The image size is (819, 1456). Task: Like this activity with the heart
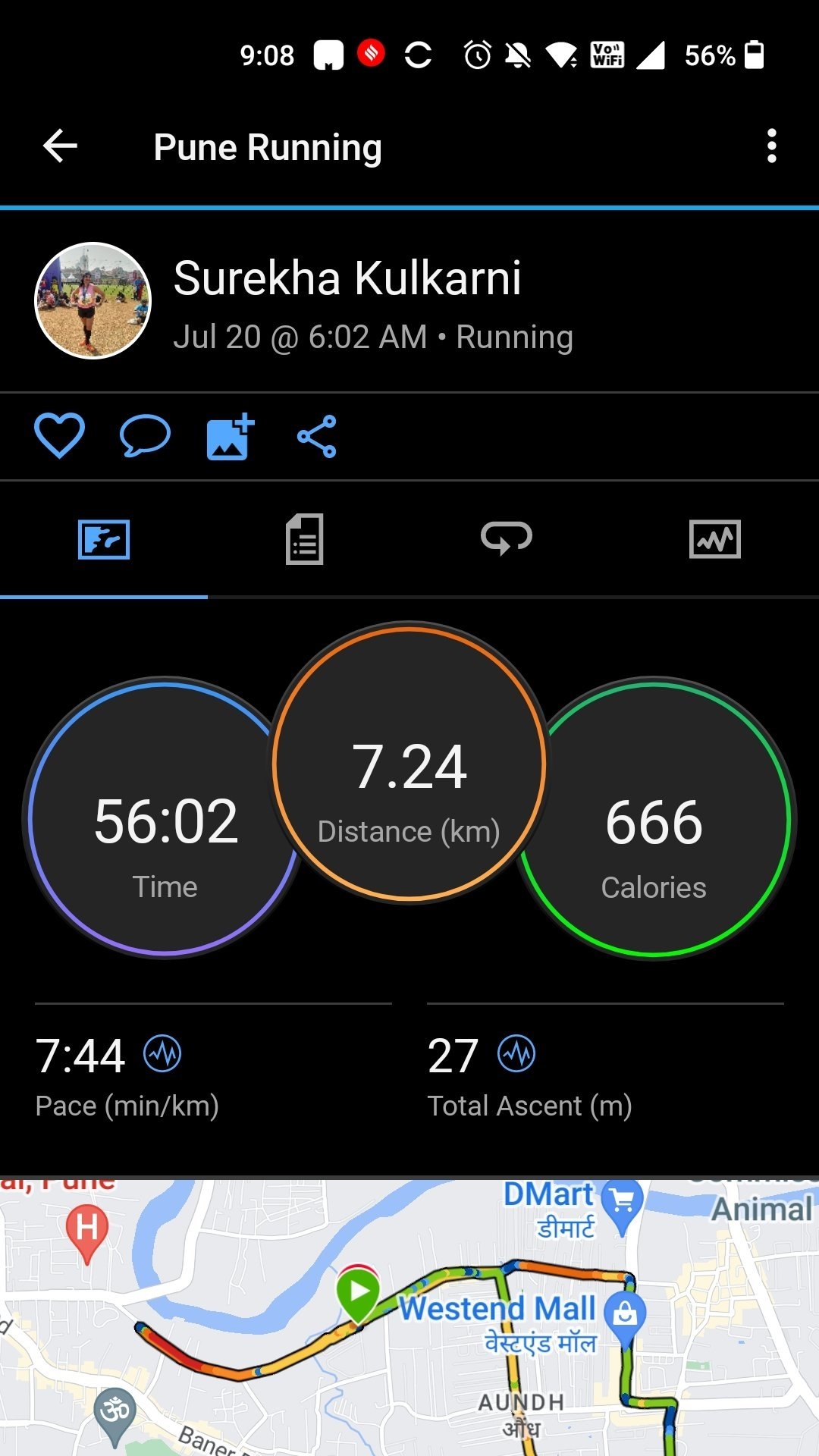coord(59,436)
